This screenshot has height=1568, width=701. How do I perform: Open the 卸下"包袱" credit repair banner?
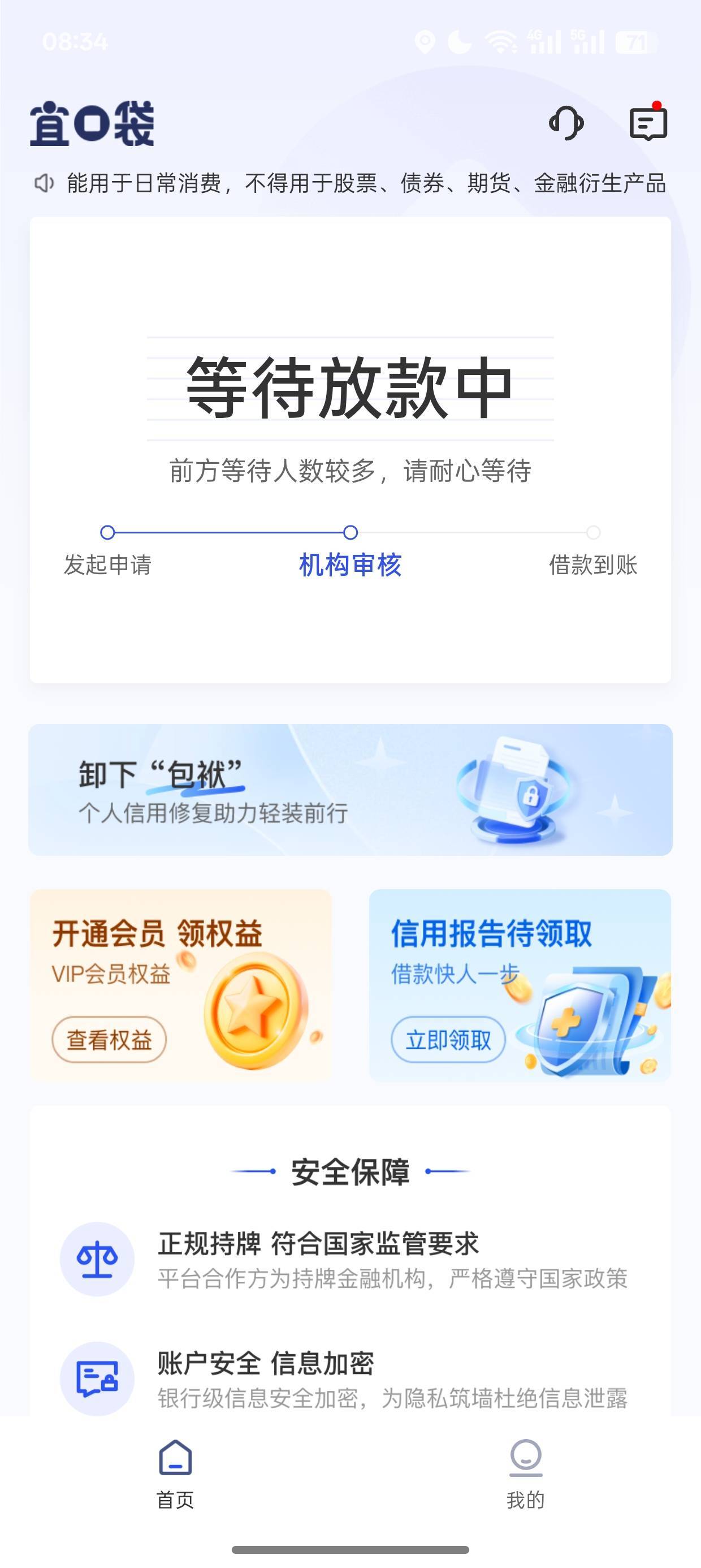point(350,790)
